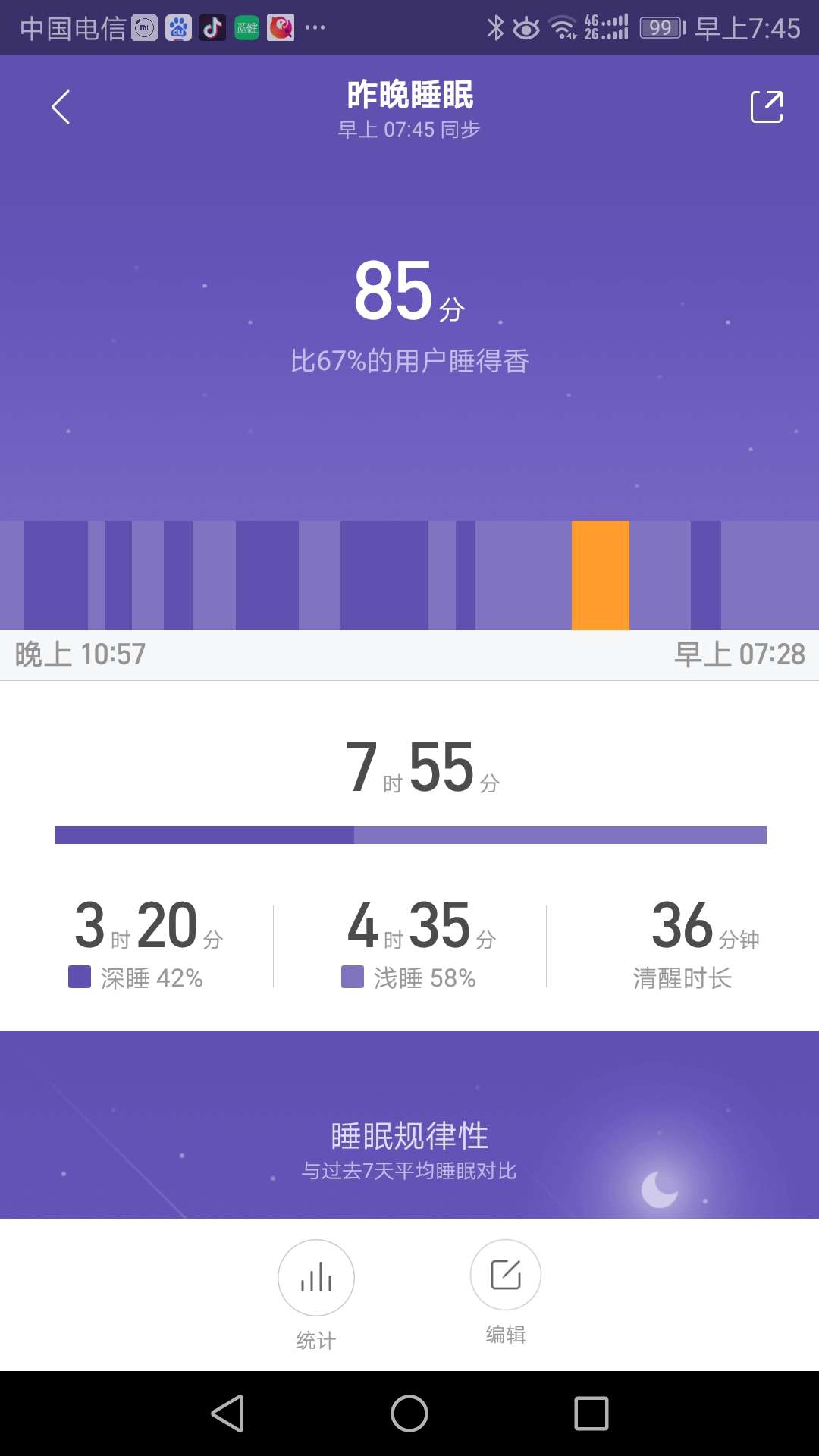This screenshot has height=1456, width=819.
Task: Select the Wi-Fi signal indicator
Action: point(561,27)
